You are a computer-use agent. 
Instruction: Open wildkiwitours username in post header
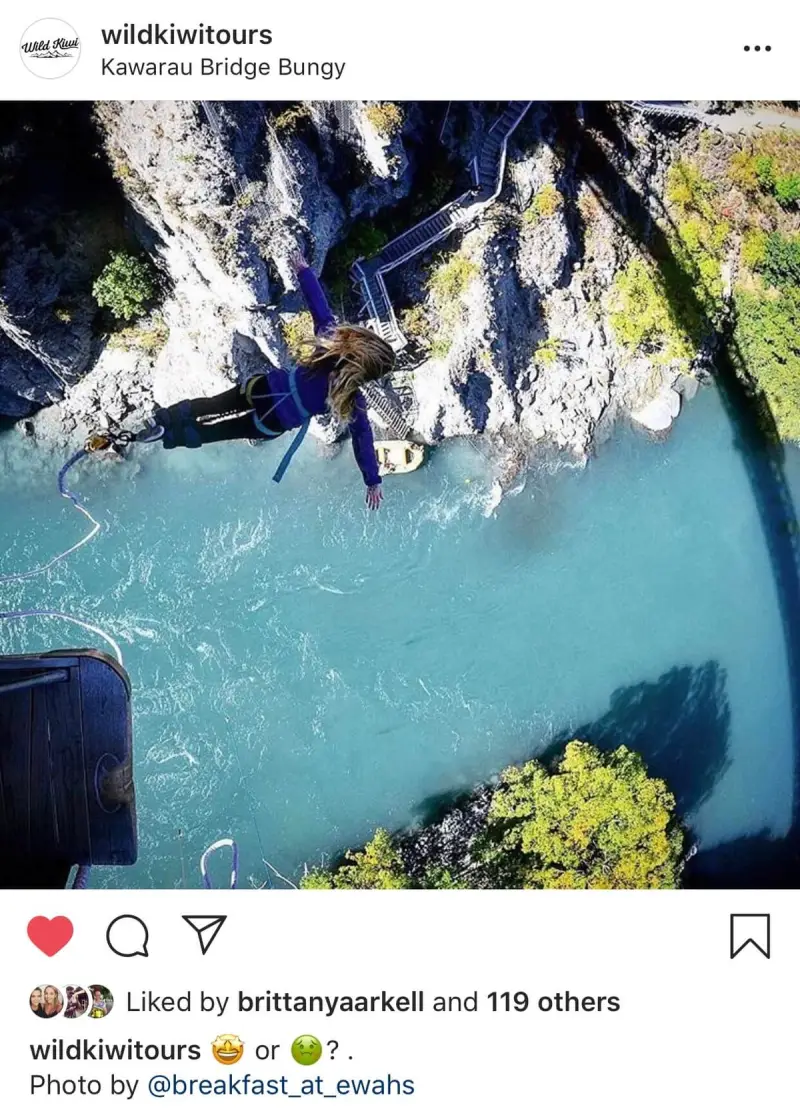[186, 35]
